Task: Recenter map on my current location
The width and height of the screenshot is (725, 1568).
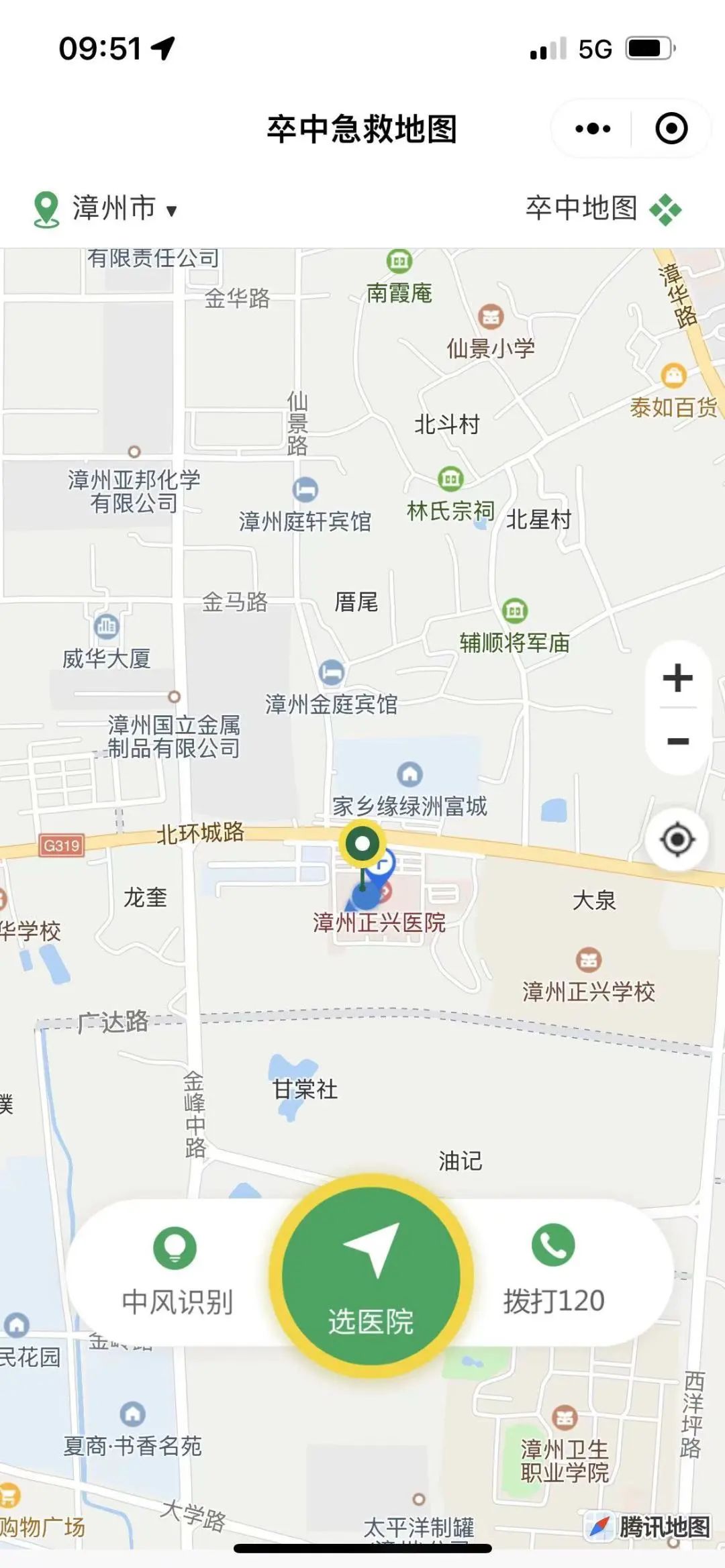Action: [x=677, y=839]
